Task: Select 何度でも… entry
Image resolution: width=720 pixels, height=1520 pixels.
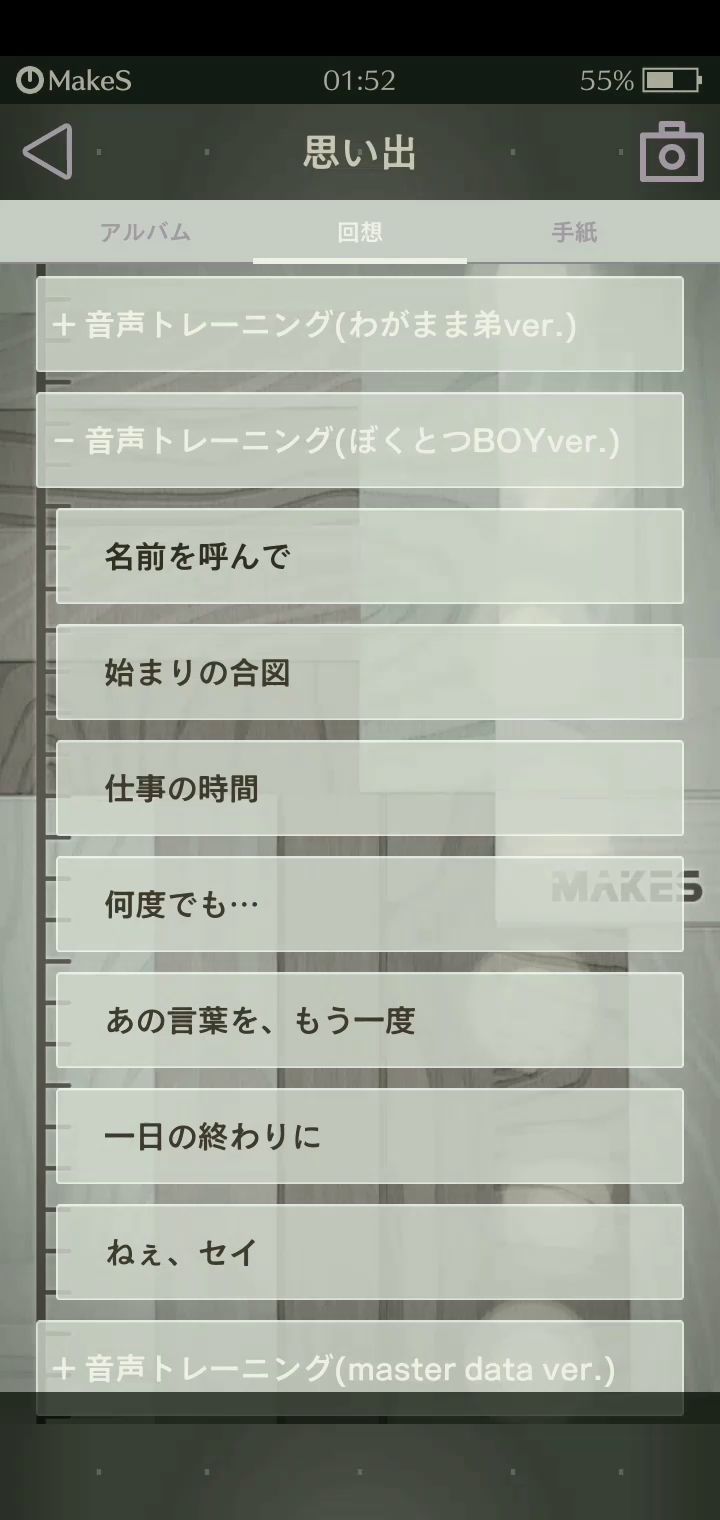Action: click(369, 904)
